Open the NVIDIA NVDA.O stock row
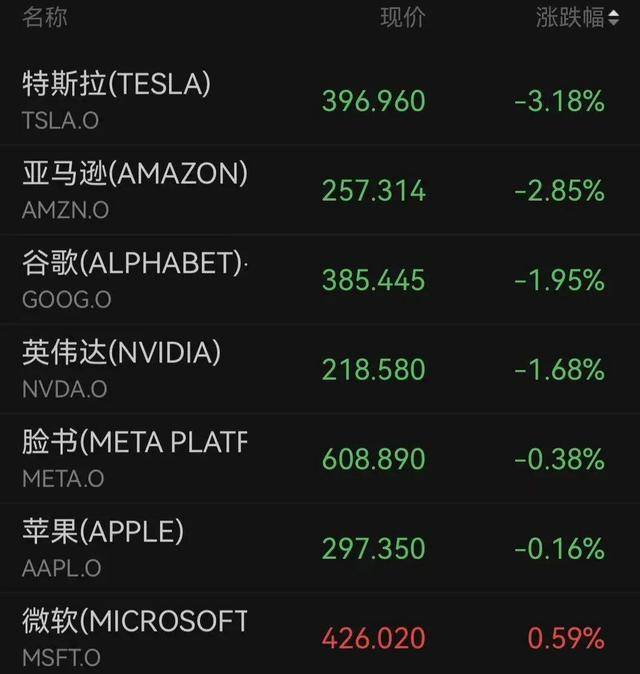 tap(320, 368)
